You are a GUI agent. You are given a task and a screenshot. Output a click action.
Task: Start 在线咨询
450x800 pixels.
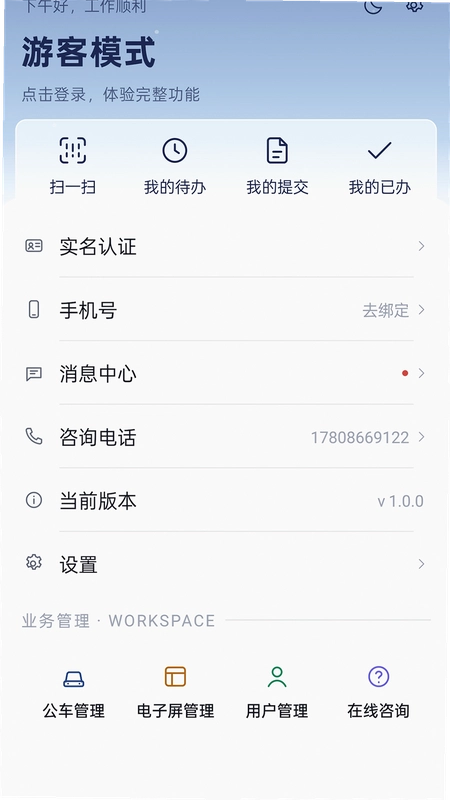379,692
